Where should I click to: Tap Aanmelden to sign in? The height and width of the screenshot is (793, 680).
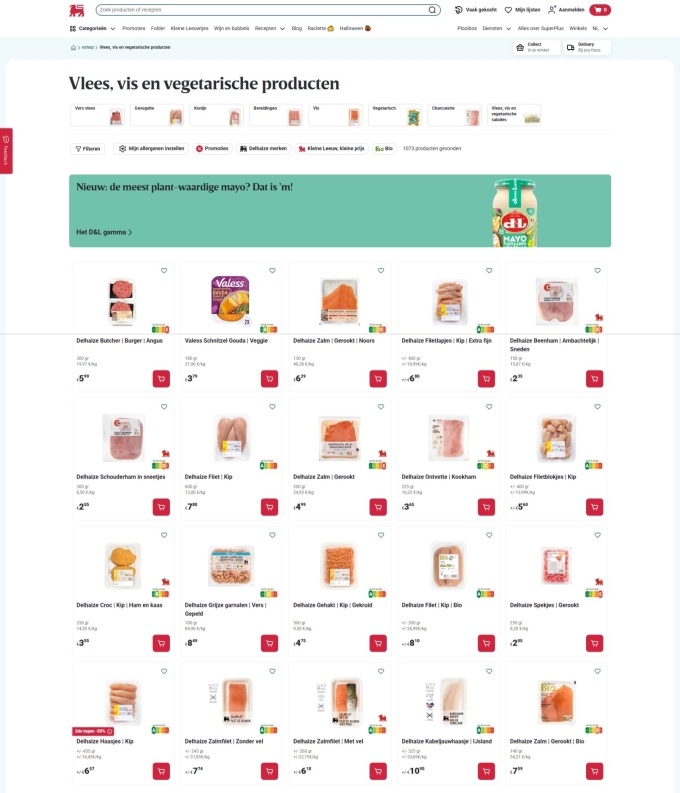pyautogui.click(x=566, y=9)
